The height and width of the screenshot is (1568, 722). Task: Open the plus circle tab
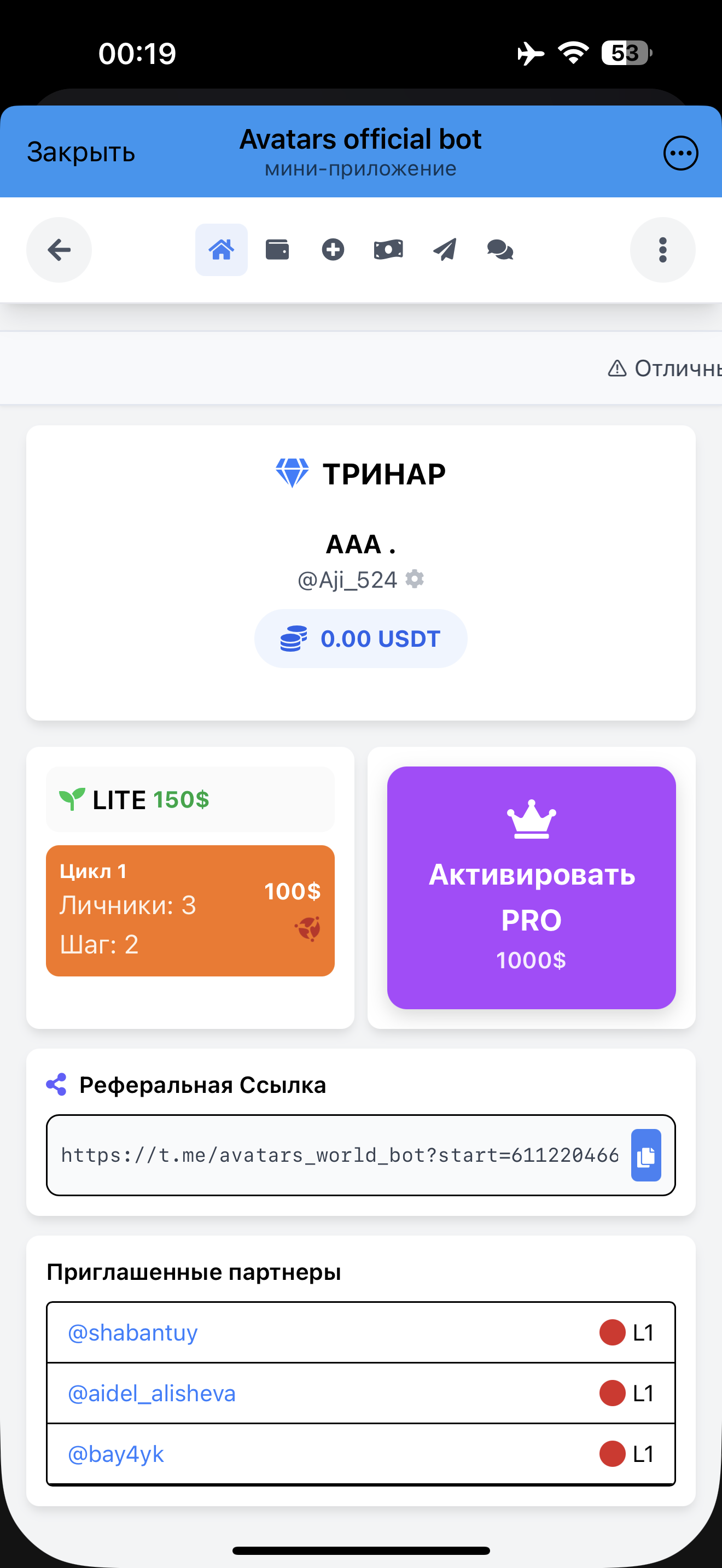point(333,249)
